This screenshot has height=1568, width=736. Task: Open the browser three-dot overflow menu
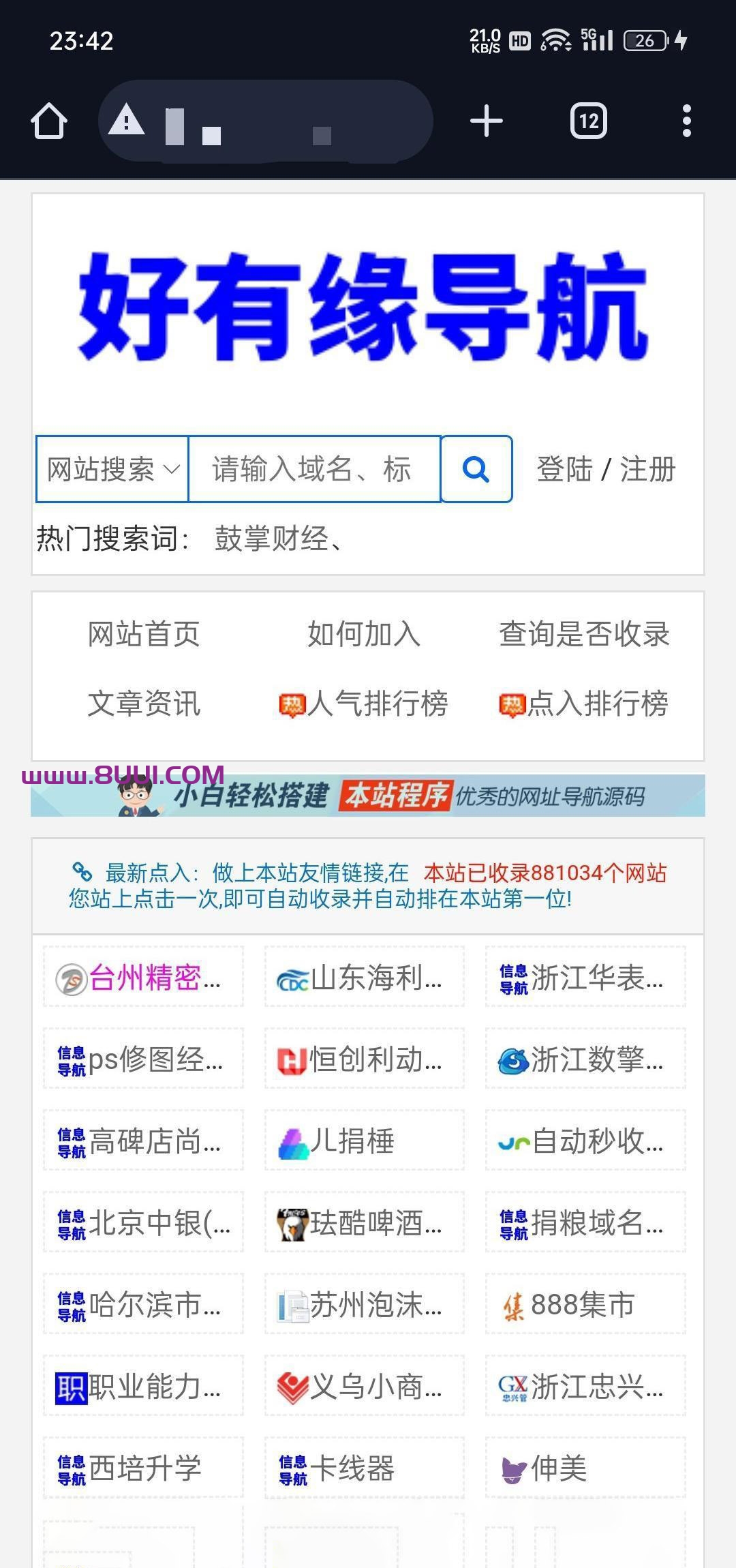[x=688, y=120]
